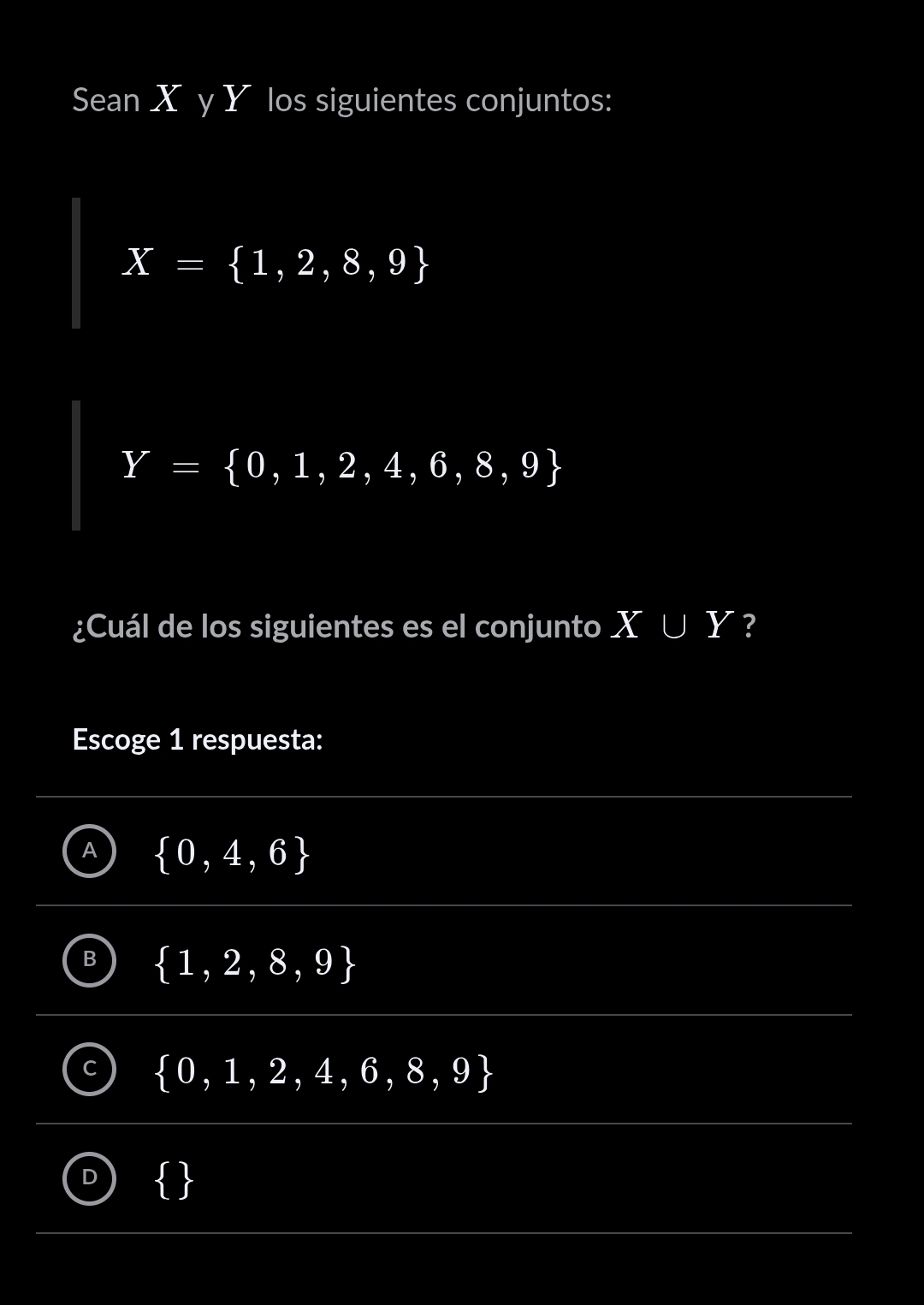Select the definition of set Y
Viewport: 924px width, 1305px height.
pos(342,466)
